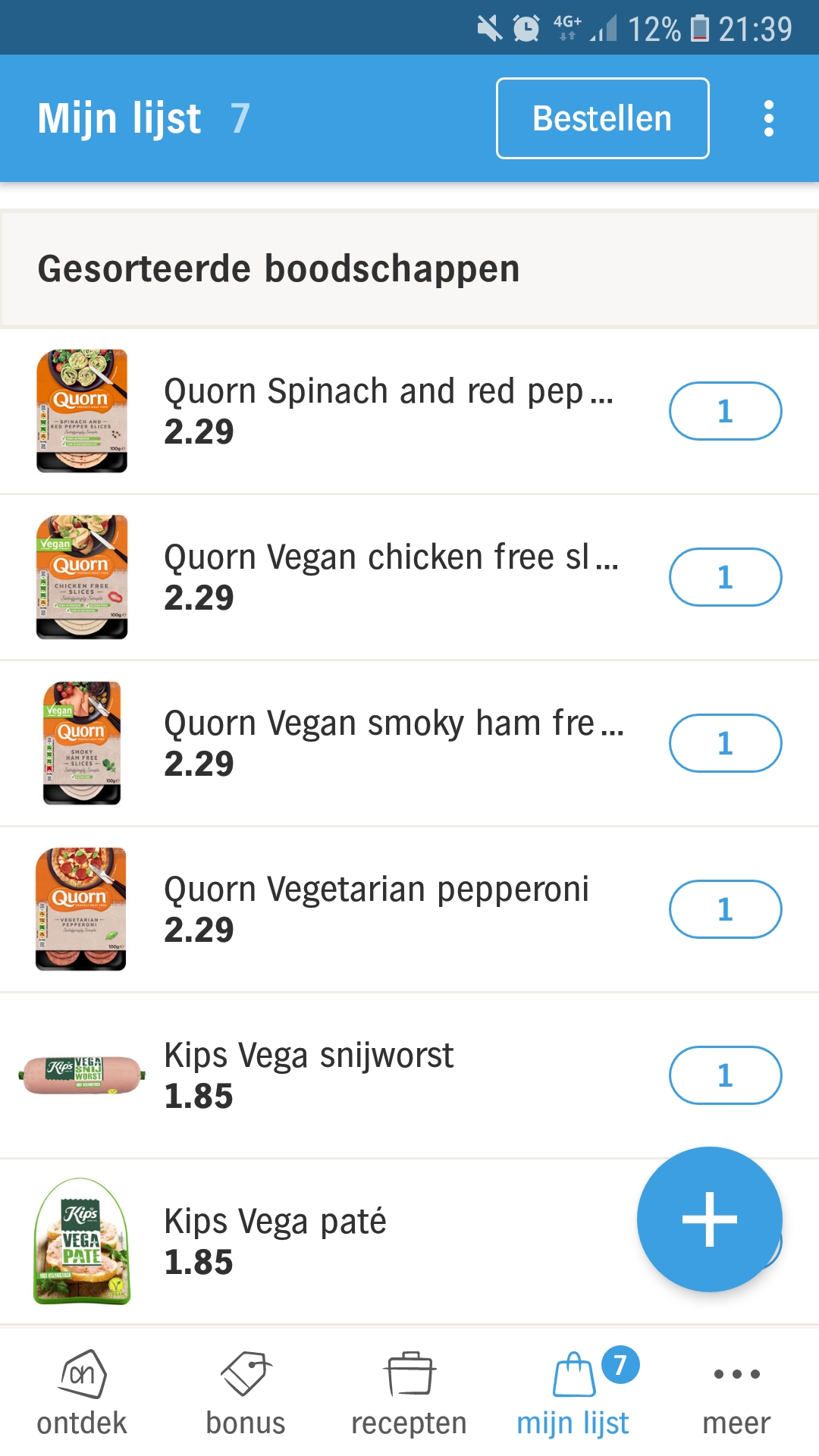The width and height of the screenshot is (819, 1456).
Task: Edit quantity of Quorn Vegan smoky ham
Action: click(x=725, y=743)
